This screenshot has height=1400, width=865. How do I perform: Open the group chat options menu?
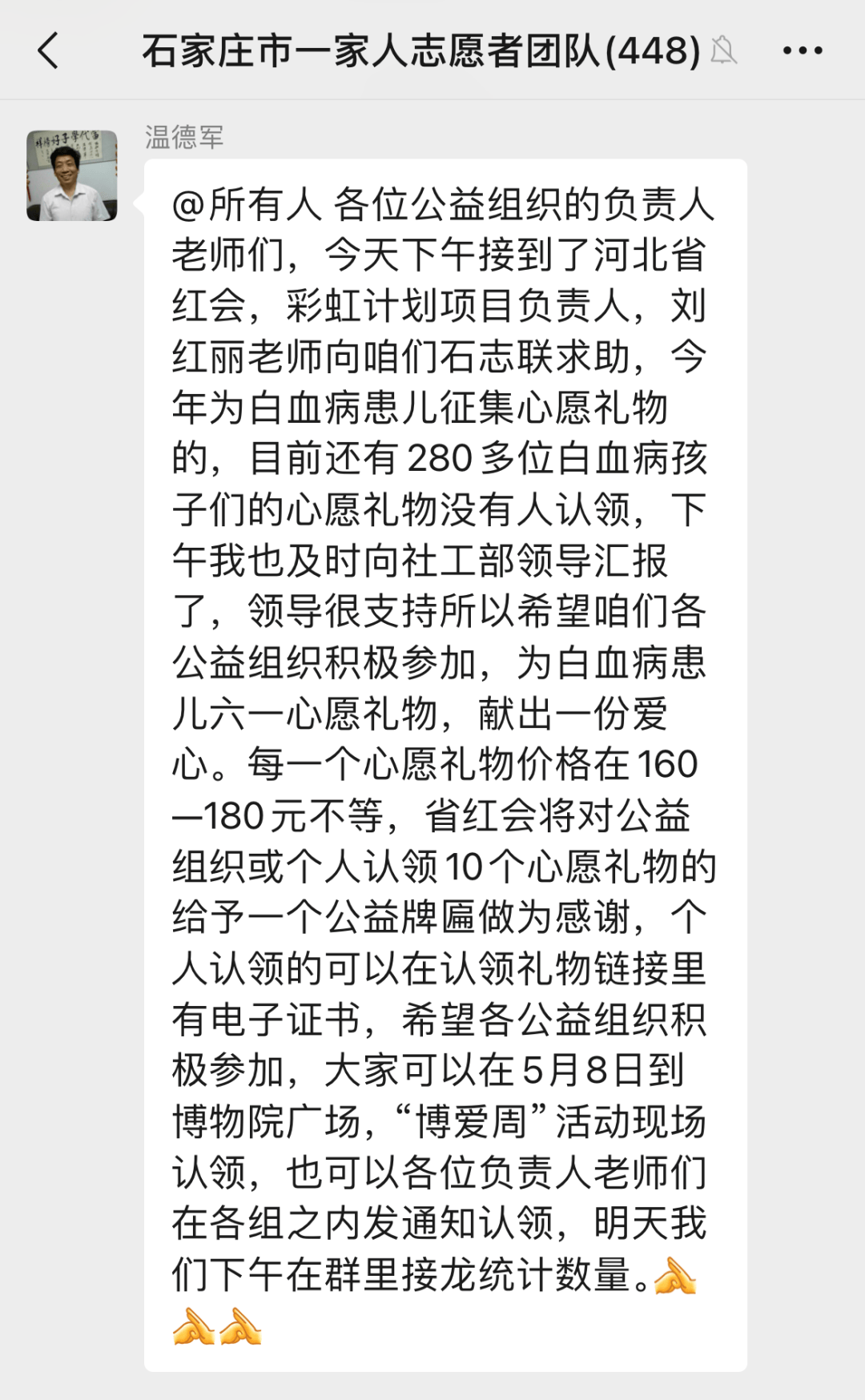[802, 50]
